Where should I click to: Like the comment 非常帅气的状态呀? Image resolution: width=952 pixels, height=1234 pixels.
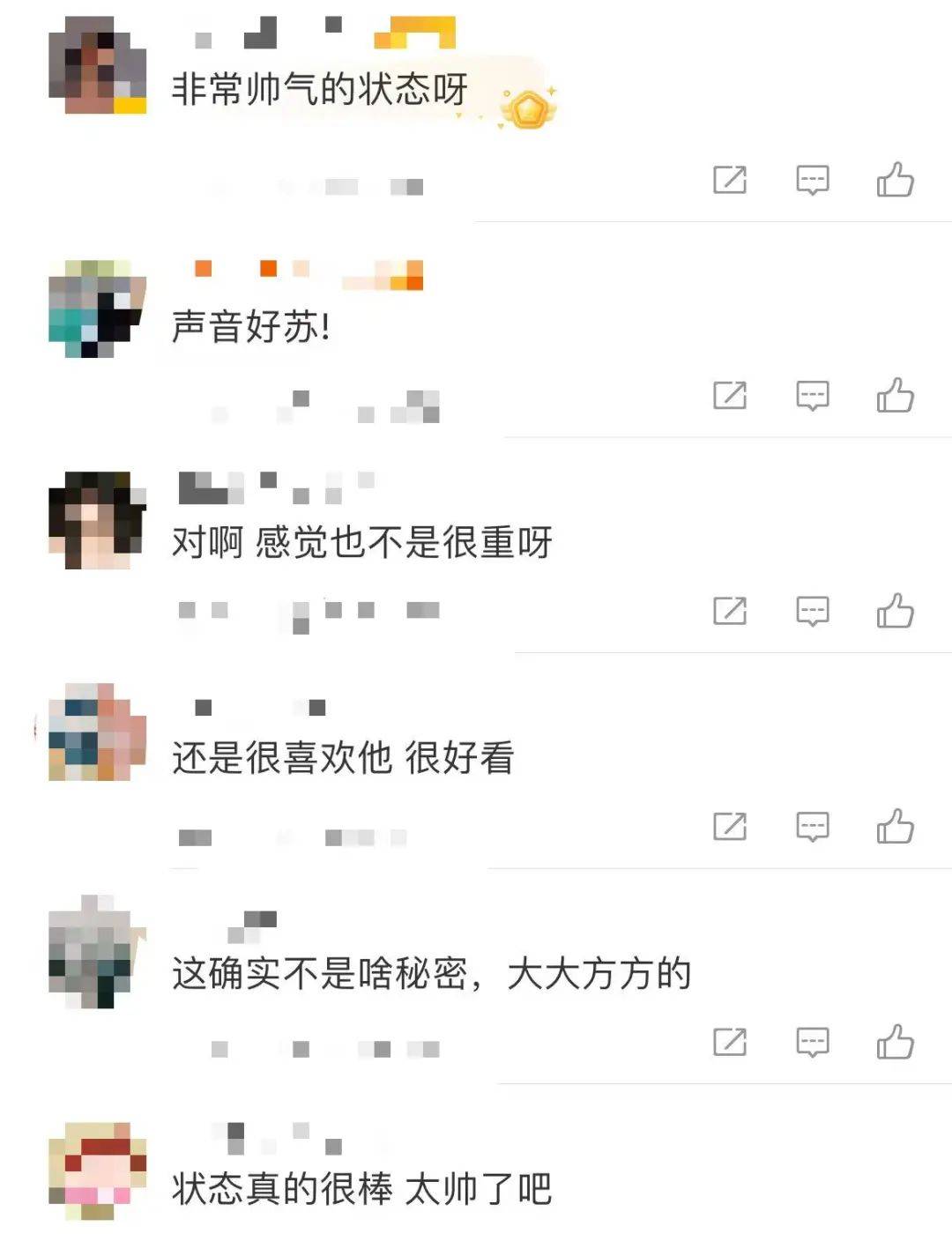pos(895,180)
